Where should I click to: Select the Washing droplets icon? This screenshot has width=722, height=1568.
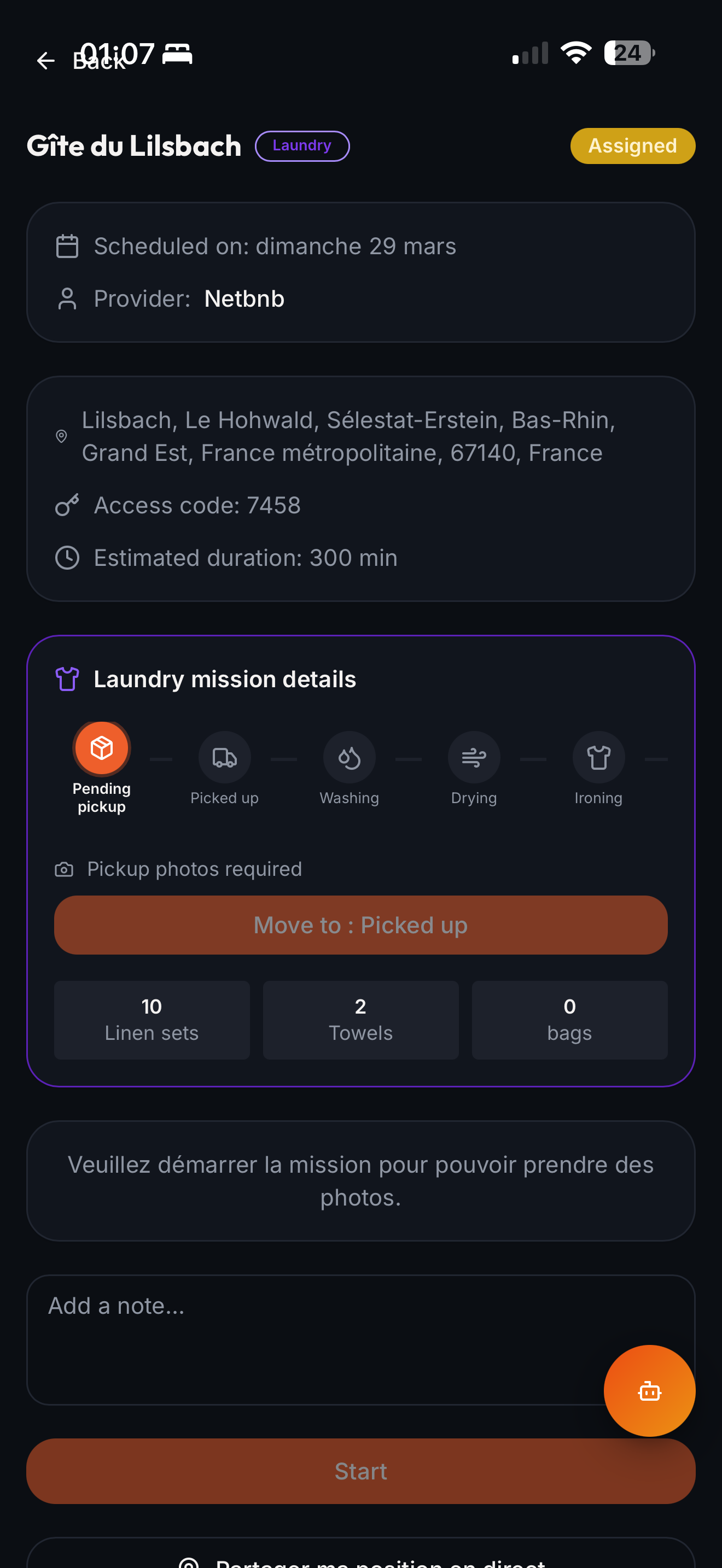click(349, 758)
